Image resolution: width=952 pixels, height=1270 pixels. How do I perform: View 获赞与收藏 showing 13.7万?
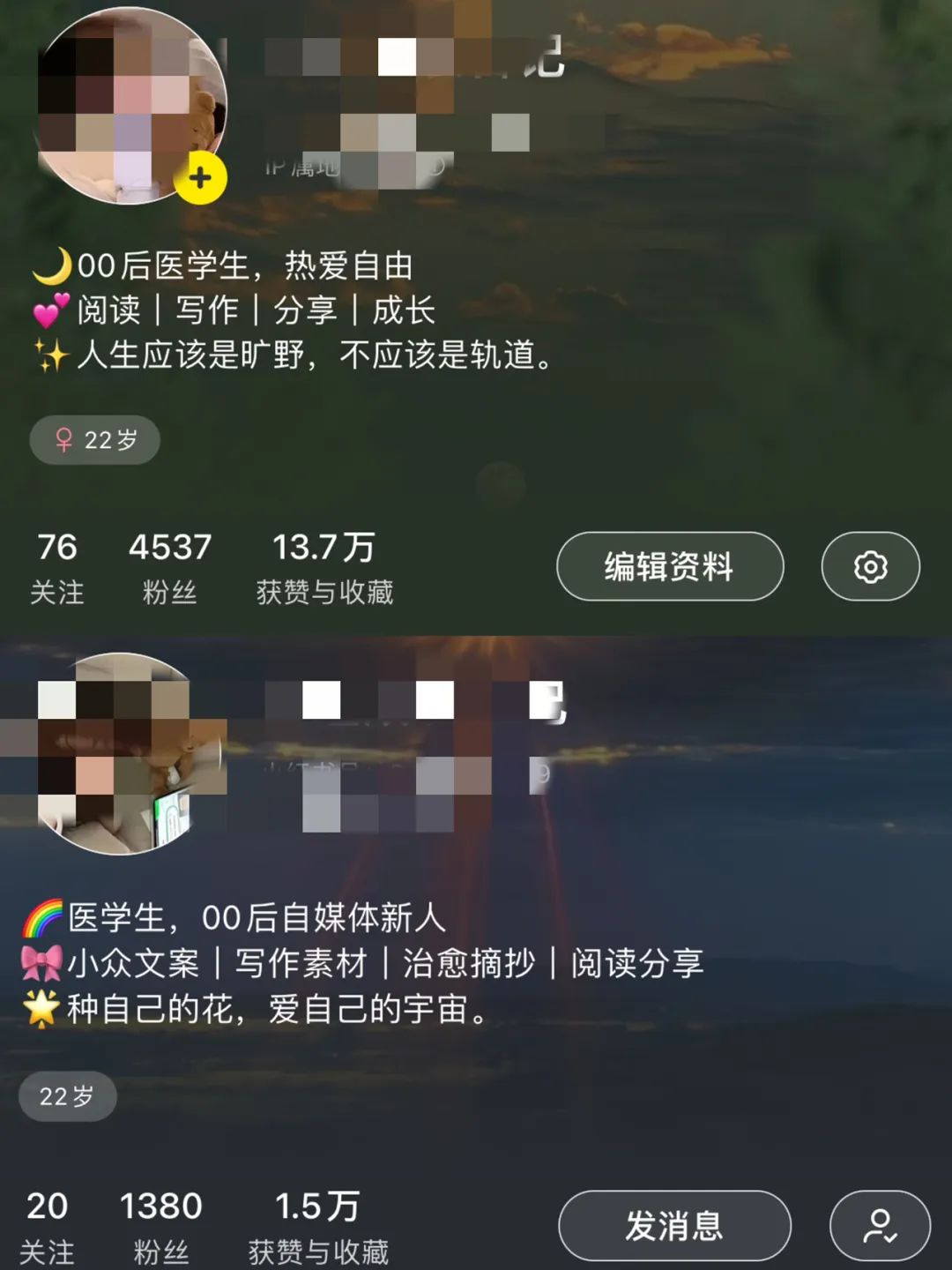tap(323, 564)
